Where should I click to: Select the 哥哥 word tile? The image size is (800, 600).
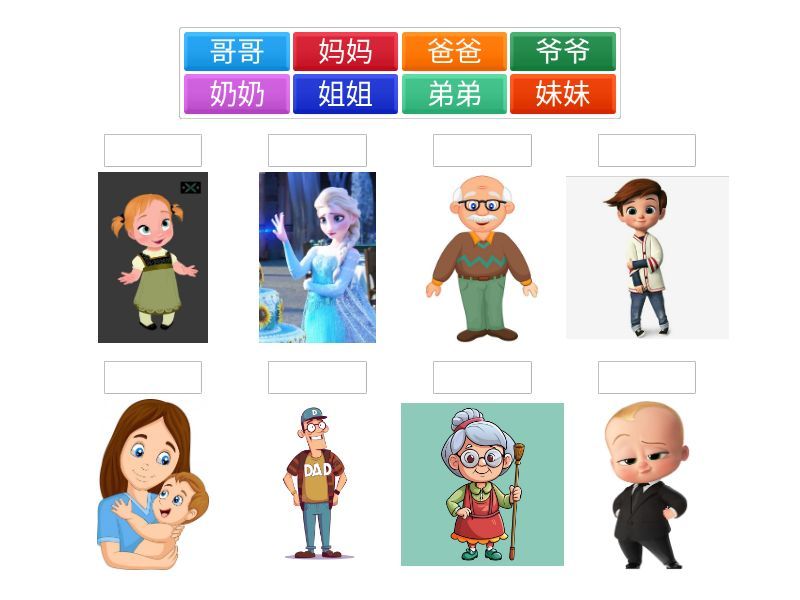237,51
